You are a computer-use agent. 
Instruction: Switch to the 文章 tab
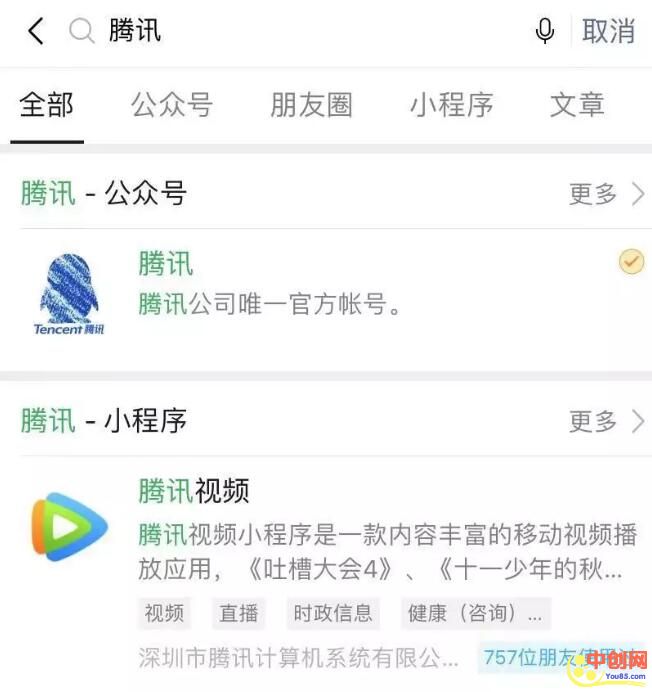coord(577,105)
